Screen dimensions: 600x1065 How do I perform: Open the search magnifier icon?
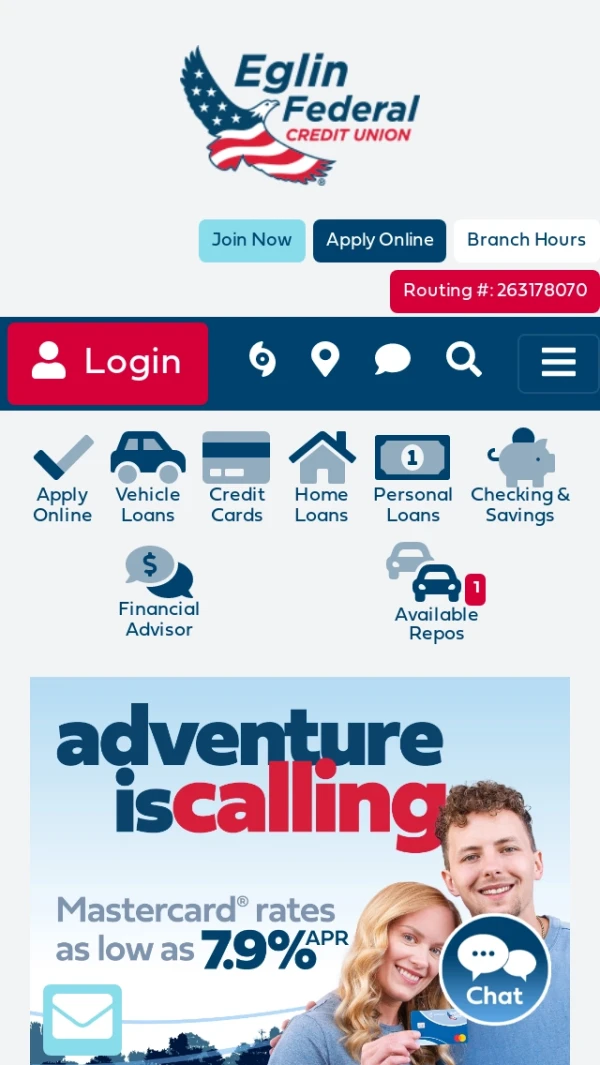point(463,360)
